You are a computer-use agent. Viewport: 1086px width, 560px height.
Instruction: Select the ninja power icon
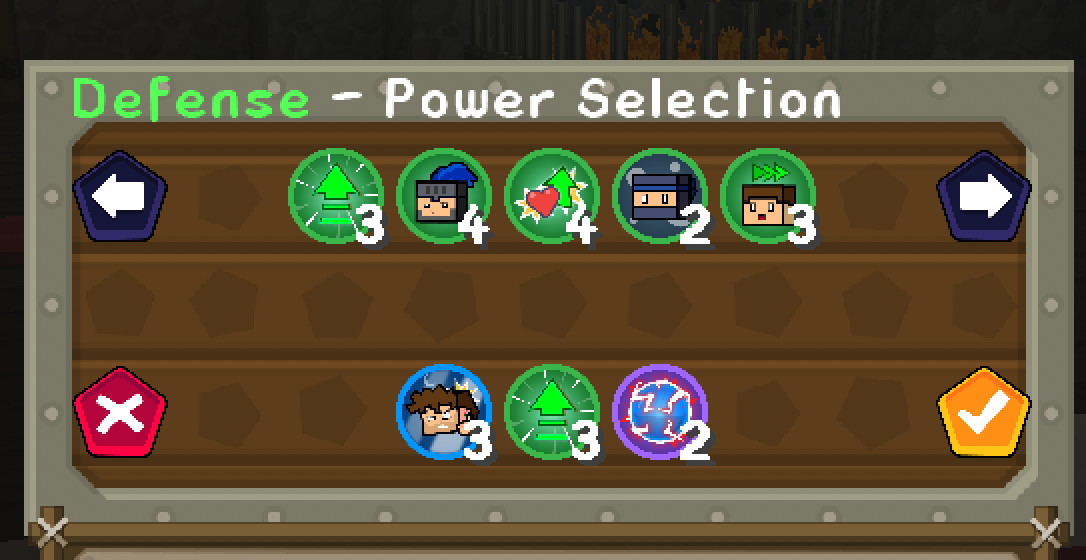pos(660,196)
